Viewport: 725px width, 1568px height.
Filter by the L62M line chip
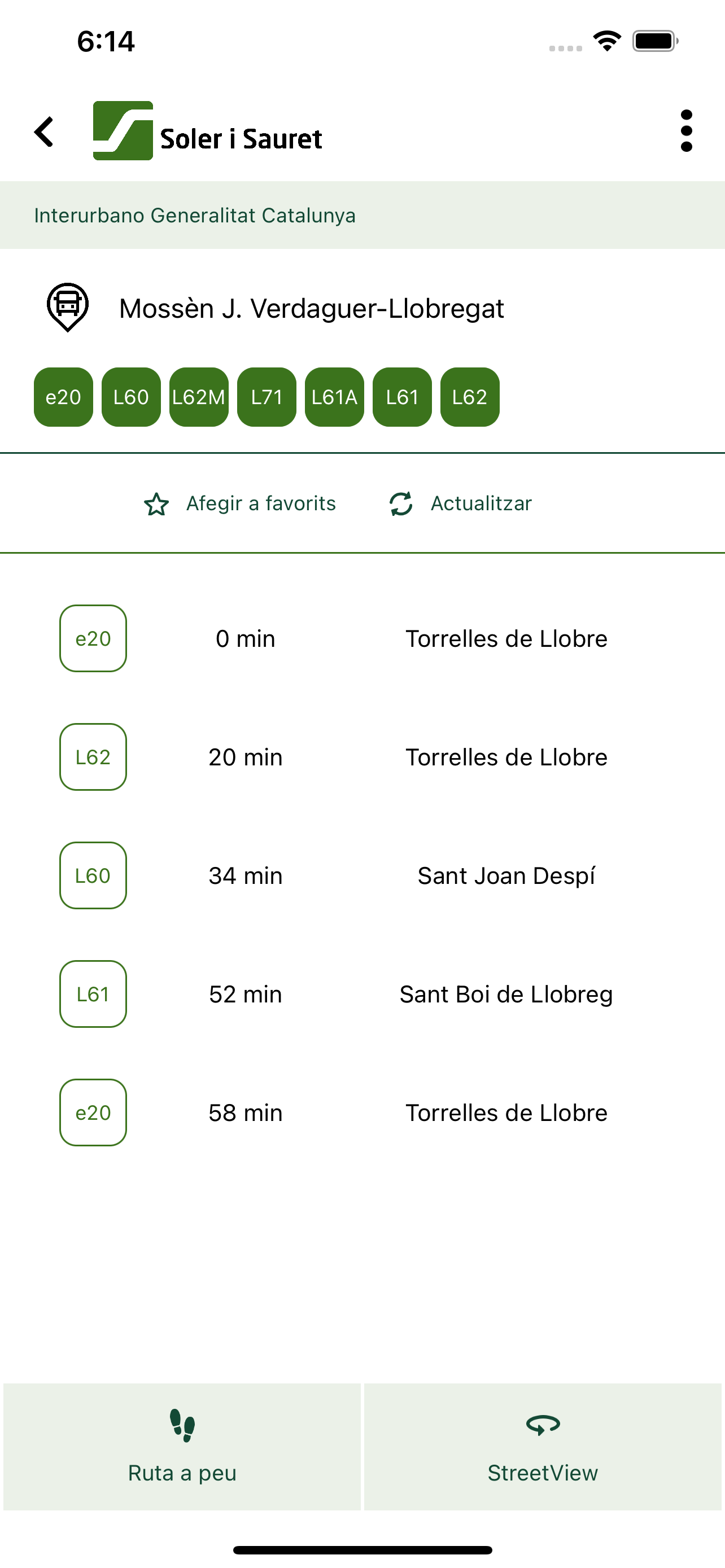tap(199, 397)
